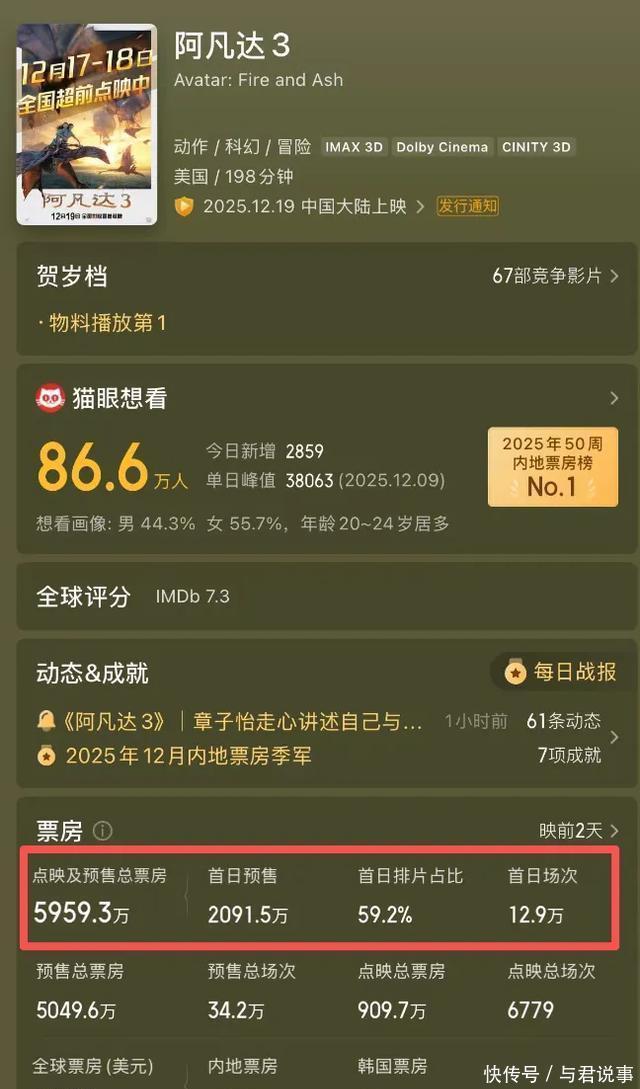Open the 2025.12.19 中国大陆上映 release details

pos(304,206)
